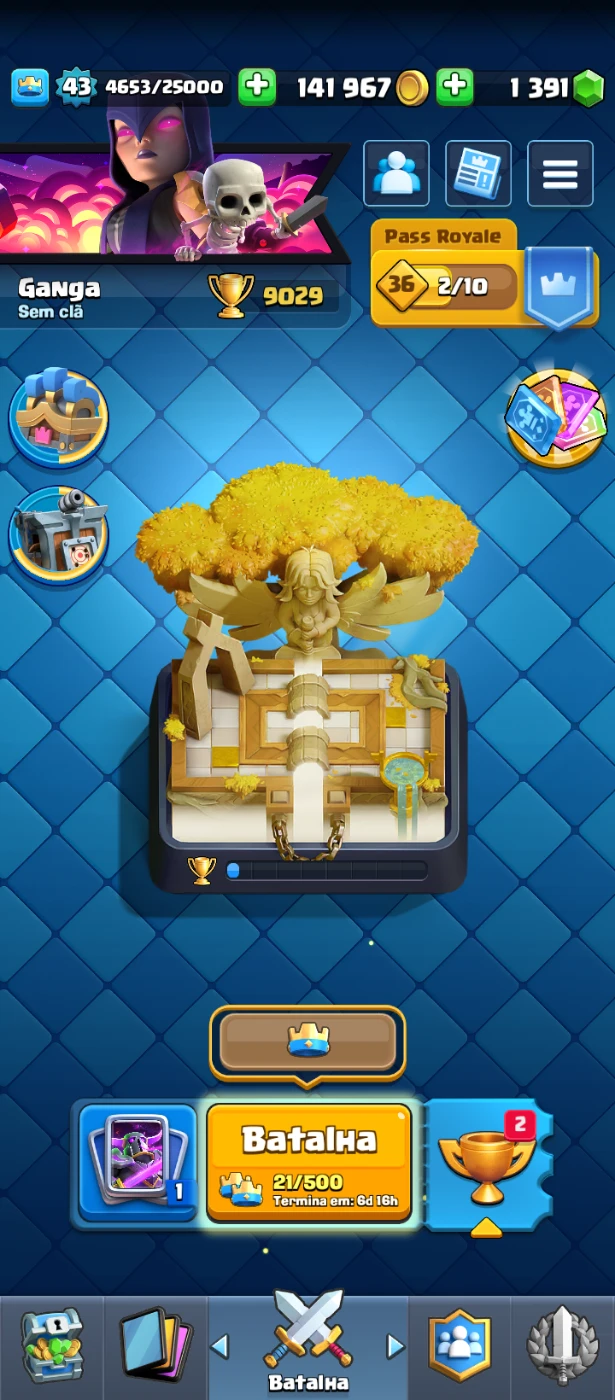Tap the green plus next to experience
Screen dimensions: 615x1400
(x=257, y=87)
